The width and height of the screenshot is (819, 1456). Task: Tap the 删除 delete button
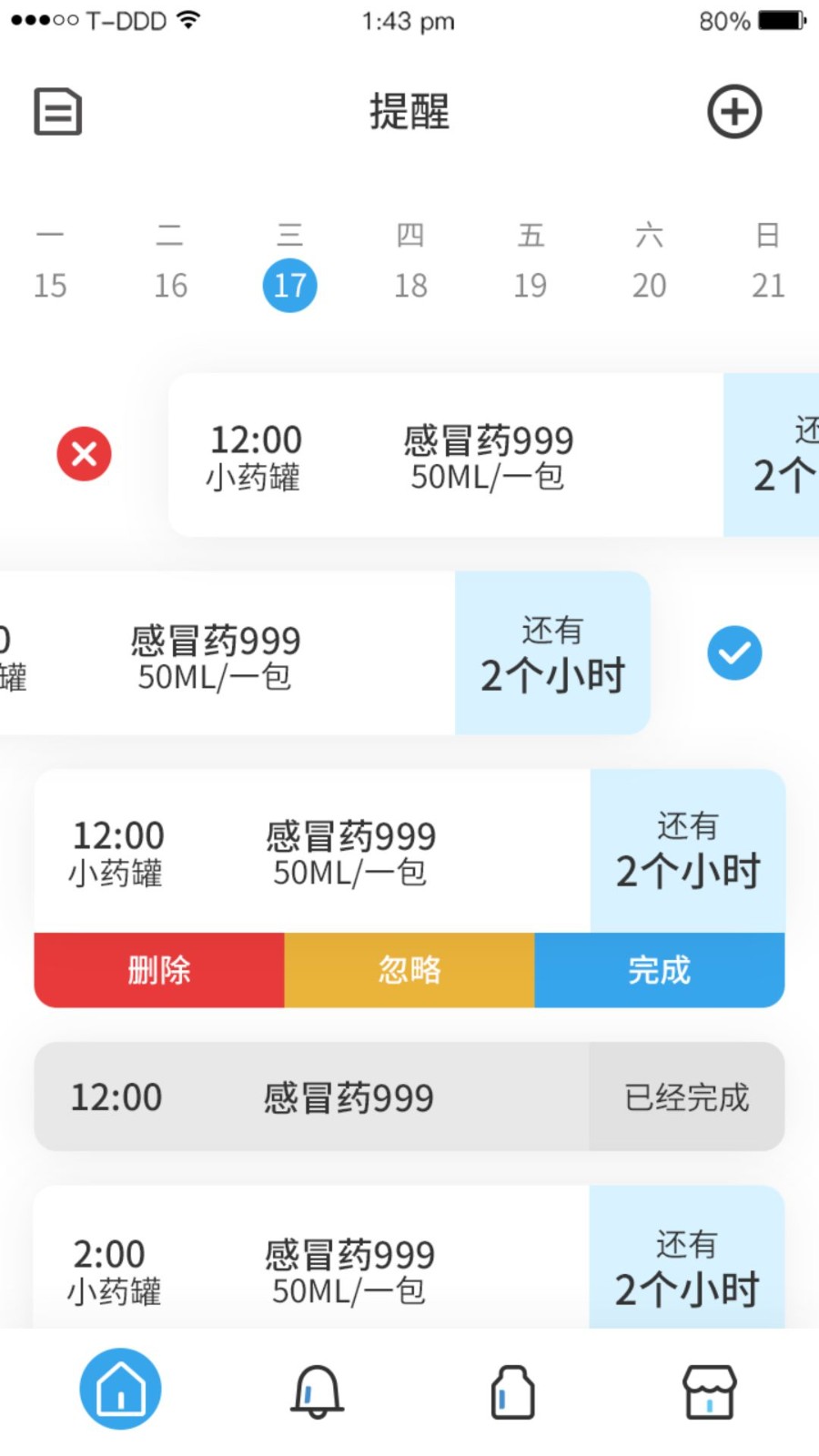(x=158, y=970)
